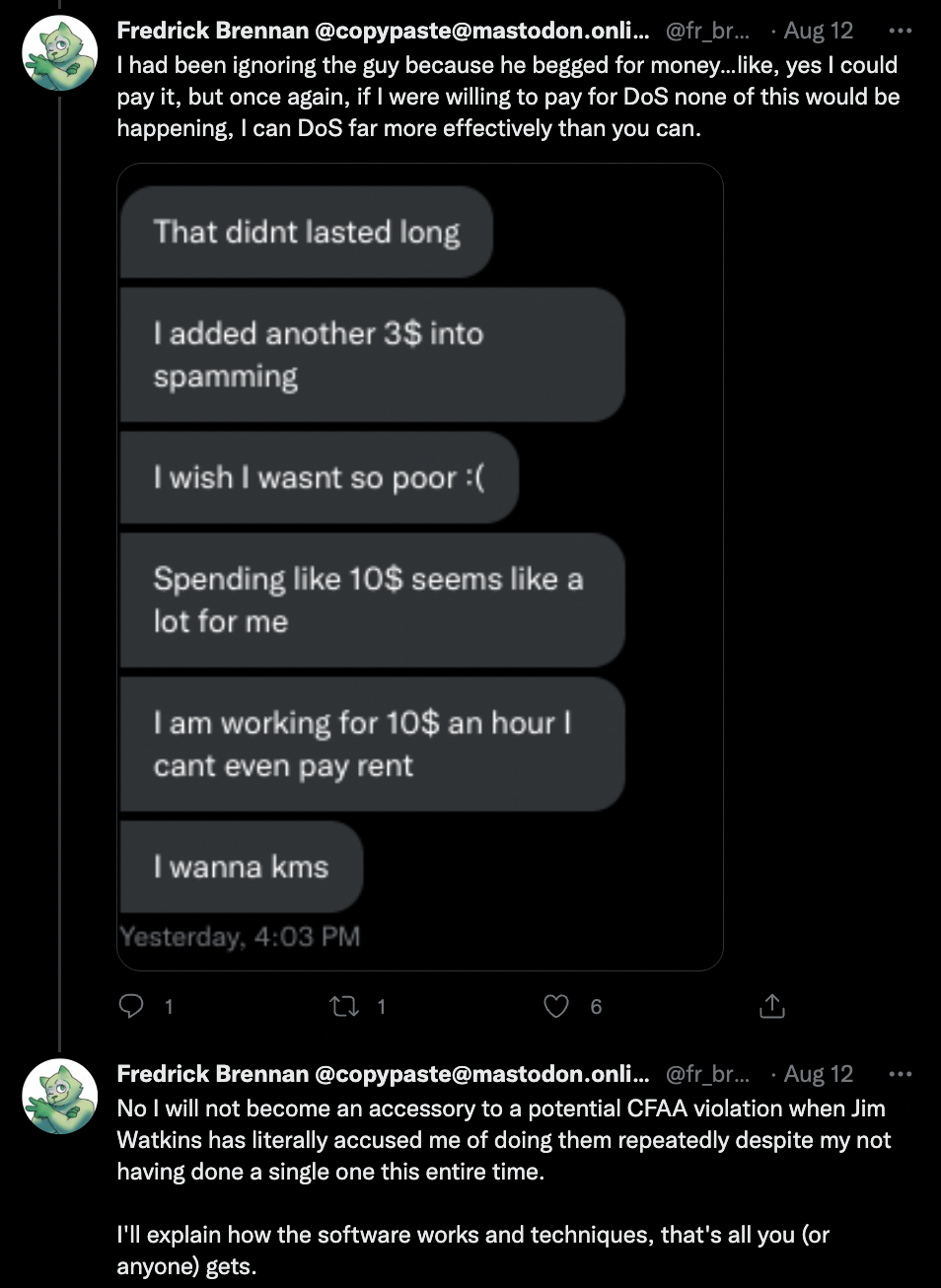Image resolution: width=941 pixels, height=1288 pixels.
Task: Open the Aug 12 timestamp on CFAA tweet
Action: (x=818, y=1074)
